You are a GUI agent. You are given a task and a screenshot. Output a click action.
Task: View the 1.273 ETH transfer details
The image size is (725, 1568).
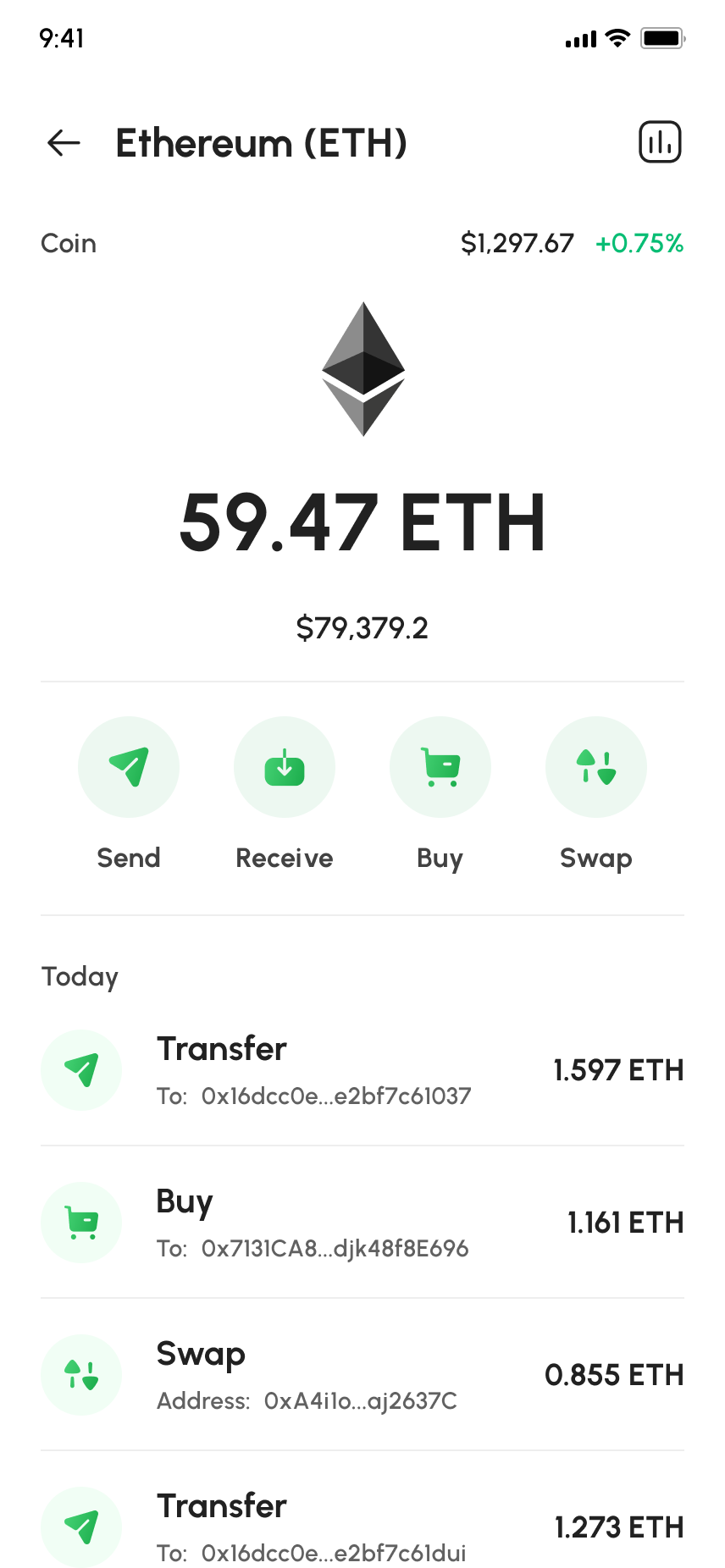362,1527
